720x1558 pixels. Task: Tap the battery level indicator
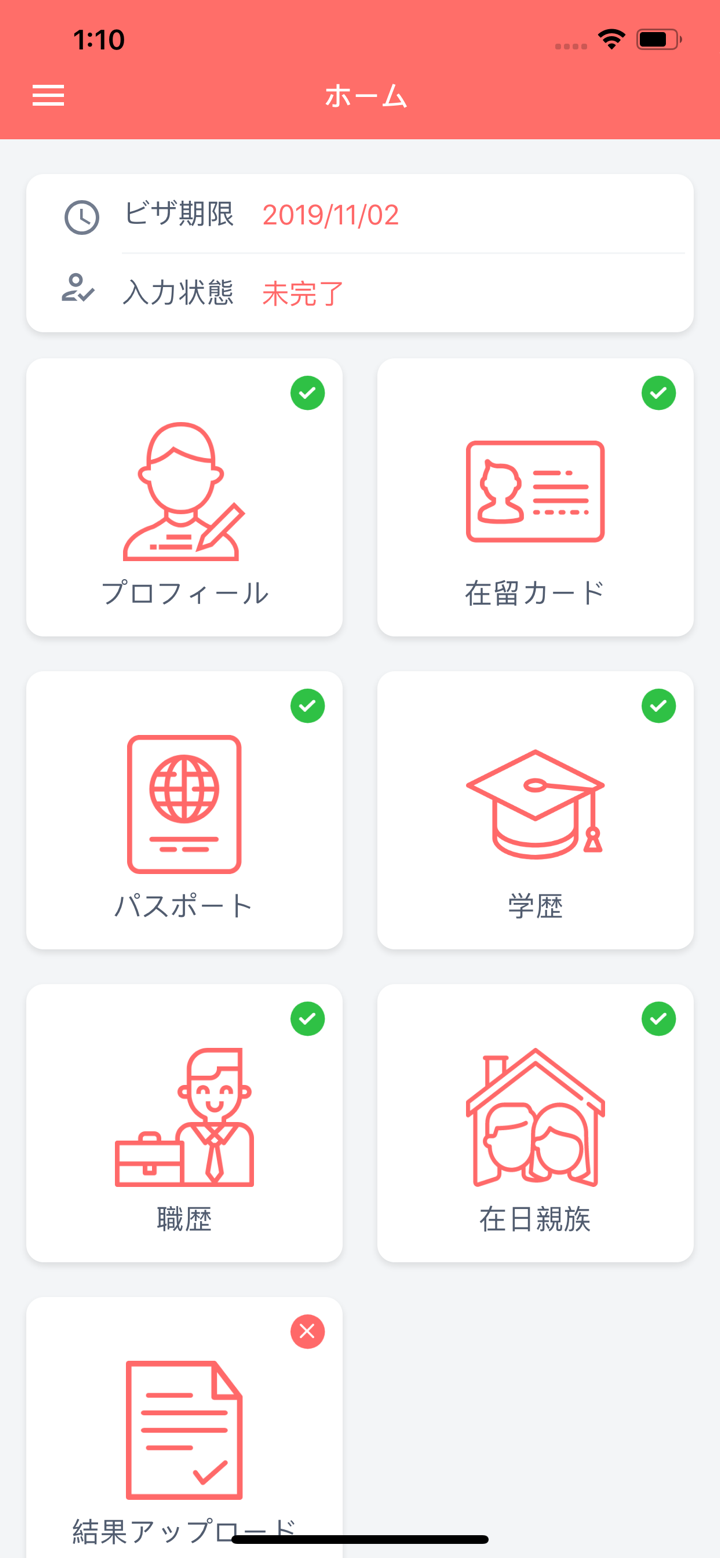(x=655, y=39)
